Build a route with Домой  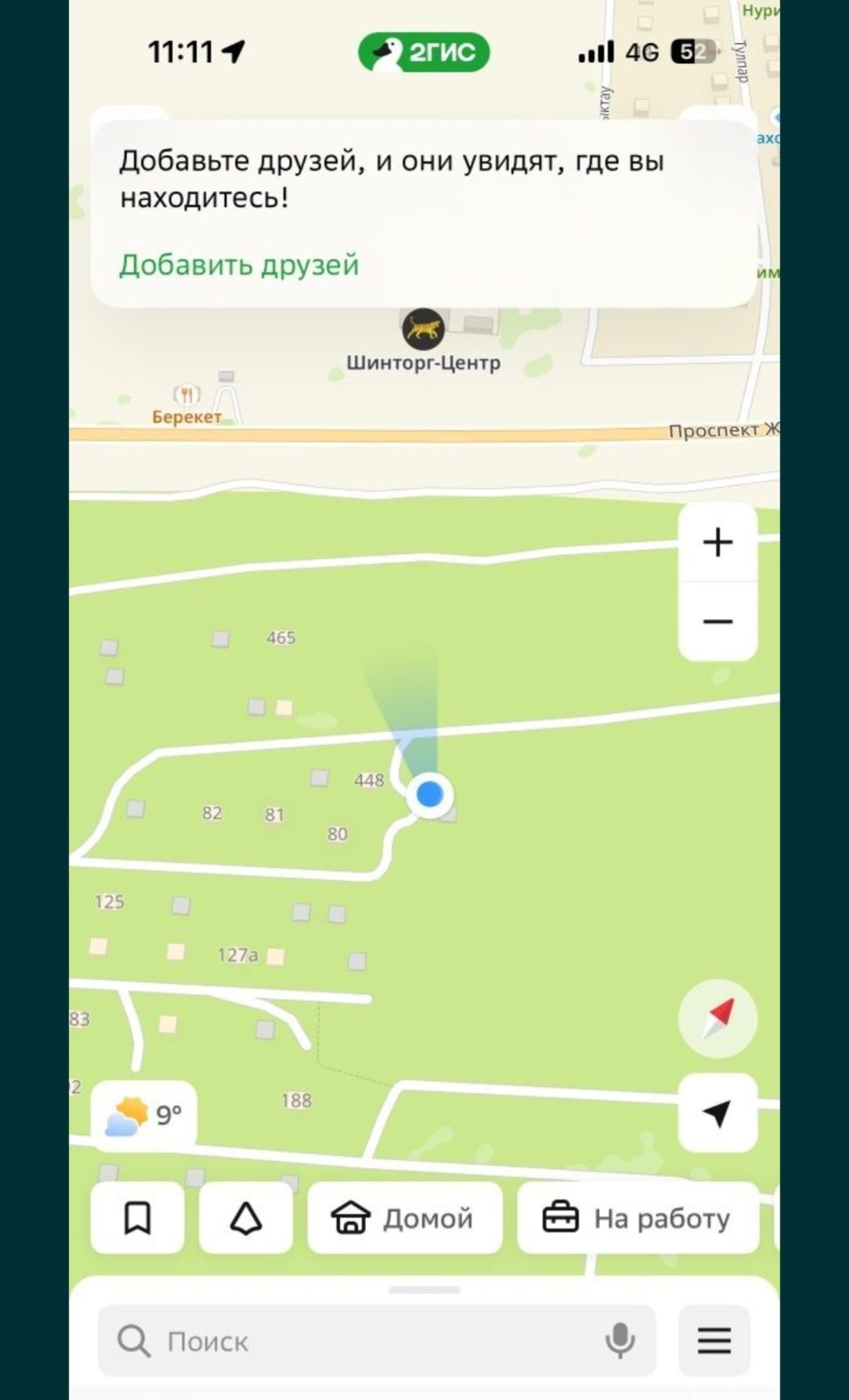point(404,1218)
